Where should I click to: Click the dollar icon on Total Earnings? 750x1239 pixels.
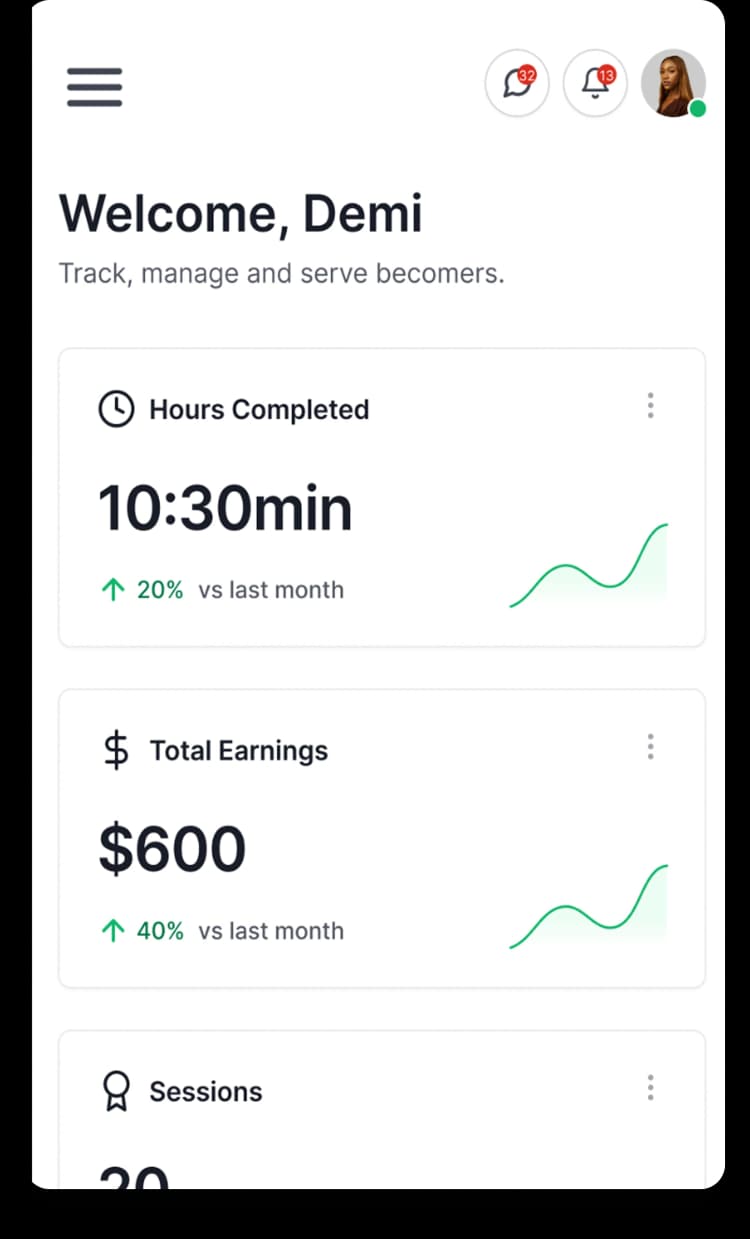[x=116, y=749]
